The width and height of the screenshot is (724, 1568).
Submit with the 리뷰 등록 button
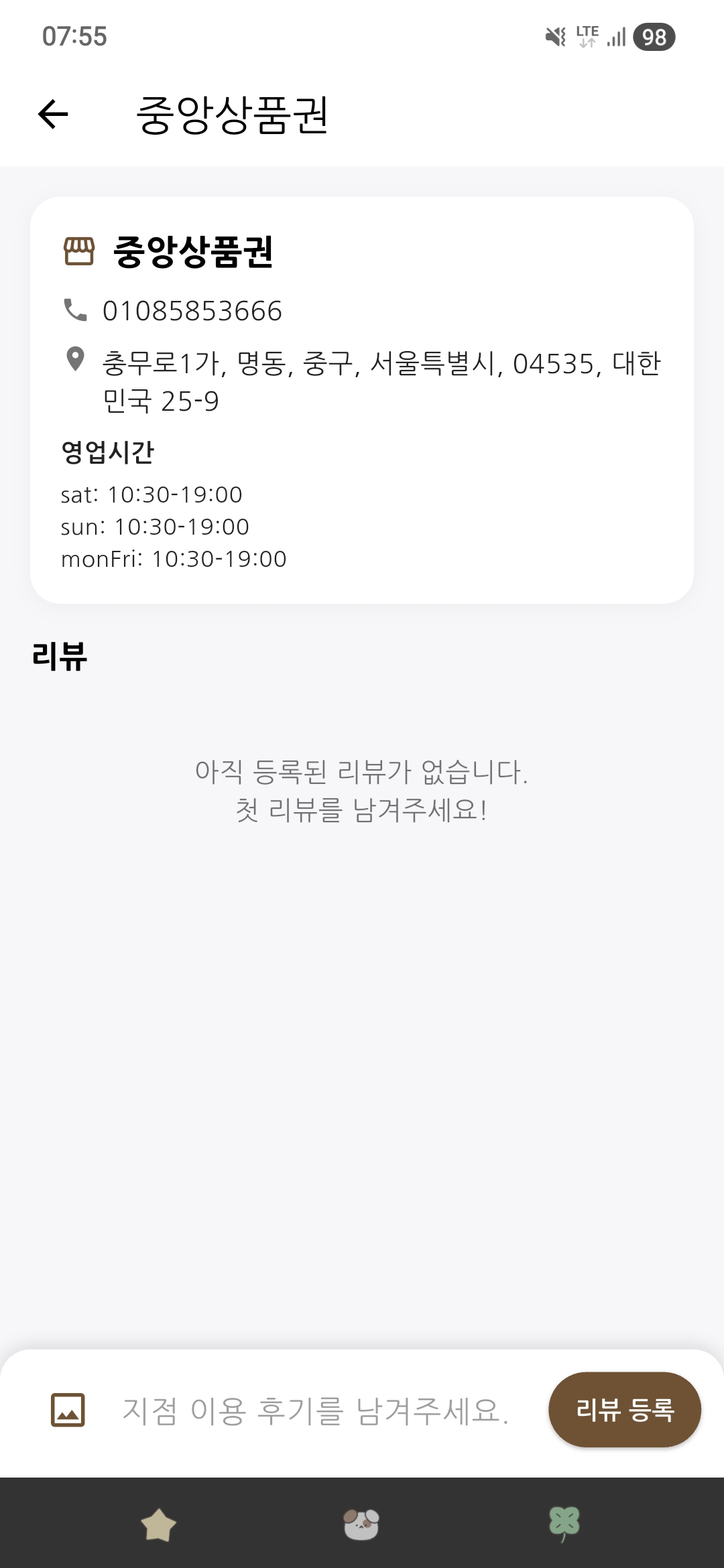tap(624, 1410)
